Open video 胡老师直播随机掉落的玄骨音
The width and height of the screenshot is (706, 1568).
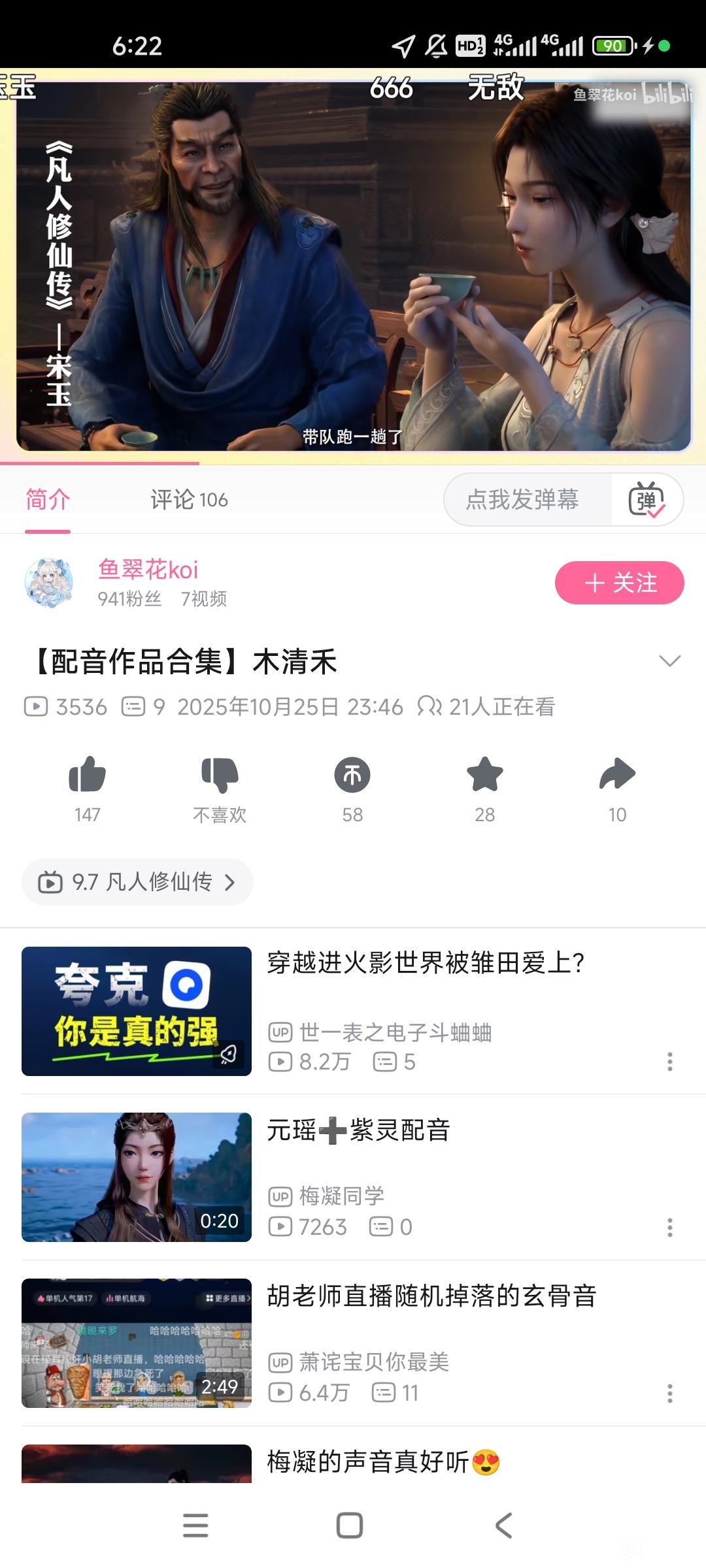click(431, 1296)
